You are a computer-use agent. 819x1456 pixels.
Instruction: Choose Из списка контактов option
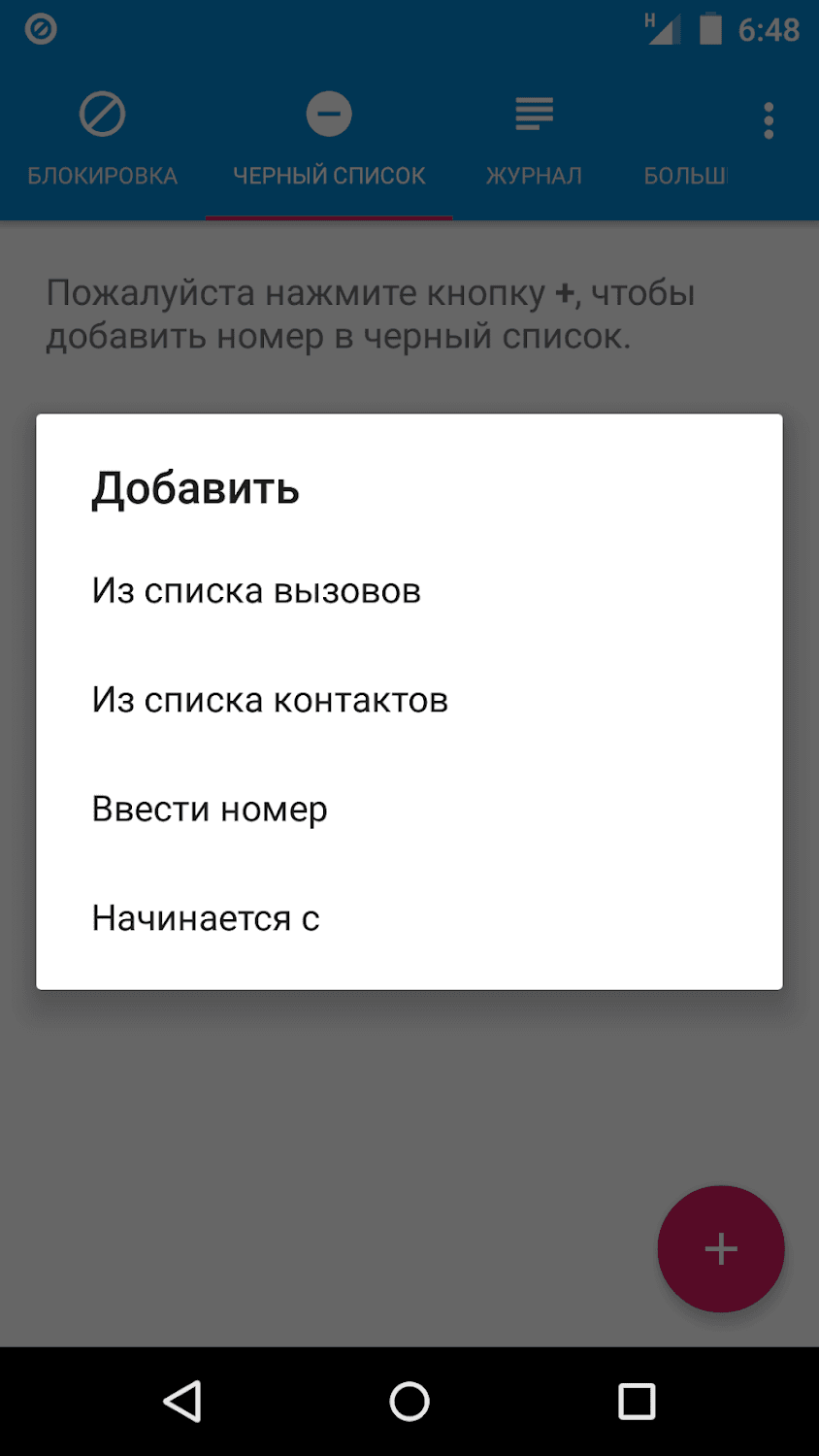(x=270, y=700)
